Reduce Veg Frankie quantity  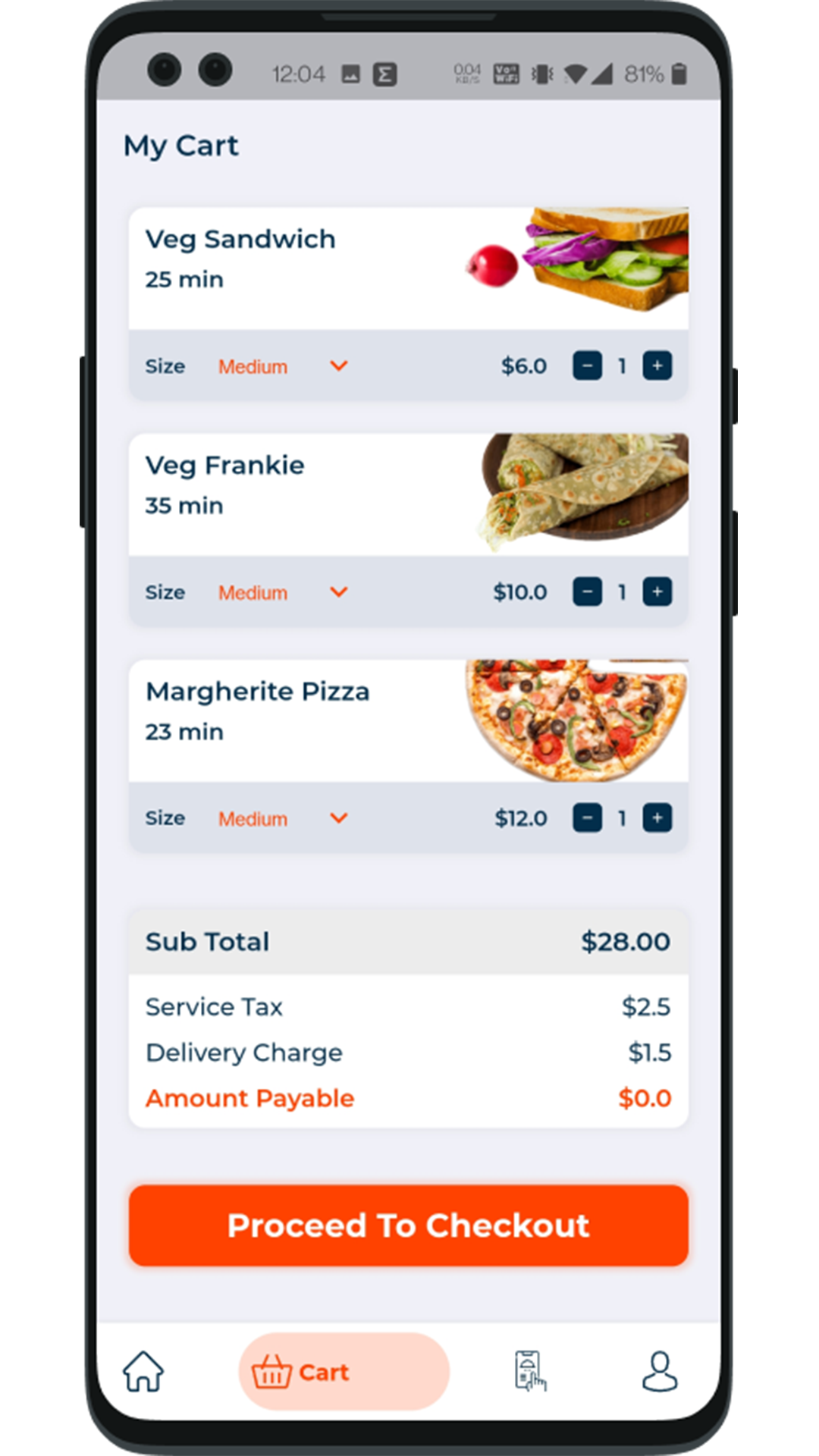[x=587, y=592]
